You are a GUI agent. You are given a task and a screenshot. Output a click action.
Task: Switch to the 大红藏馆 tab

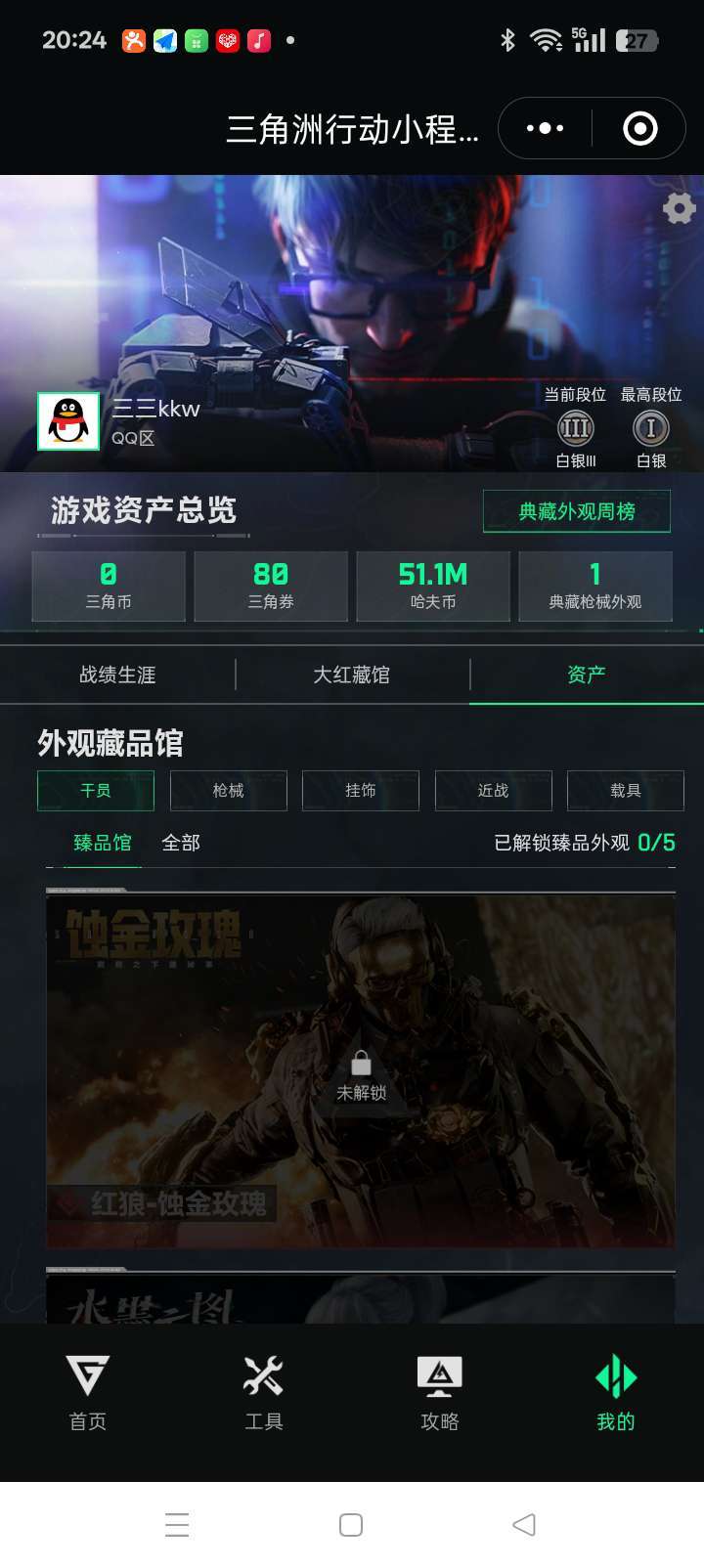click(352, 674)
